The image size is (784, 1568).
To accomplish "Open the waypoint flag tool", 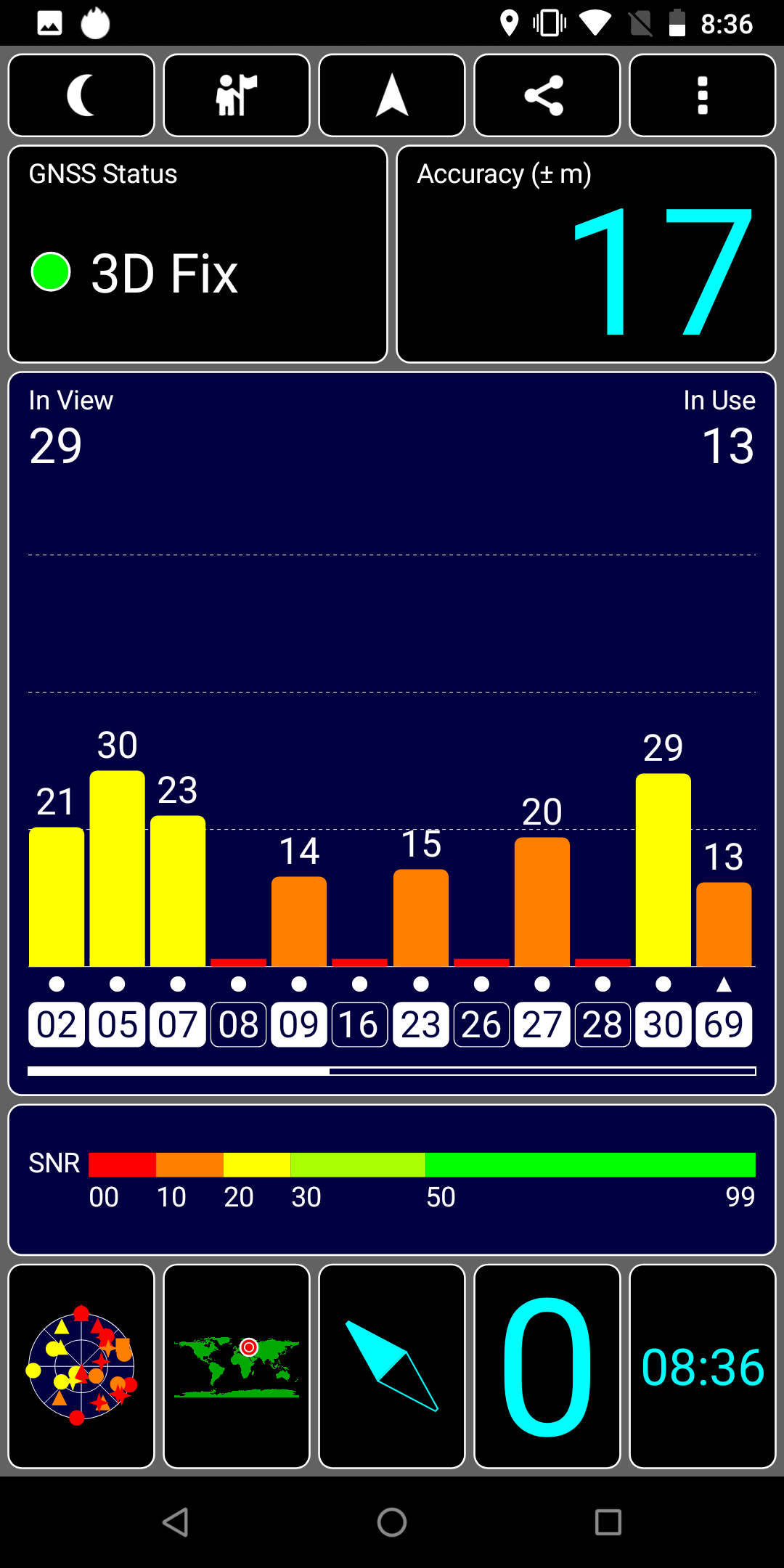I will coord(237,95).
